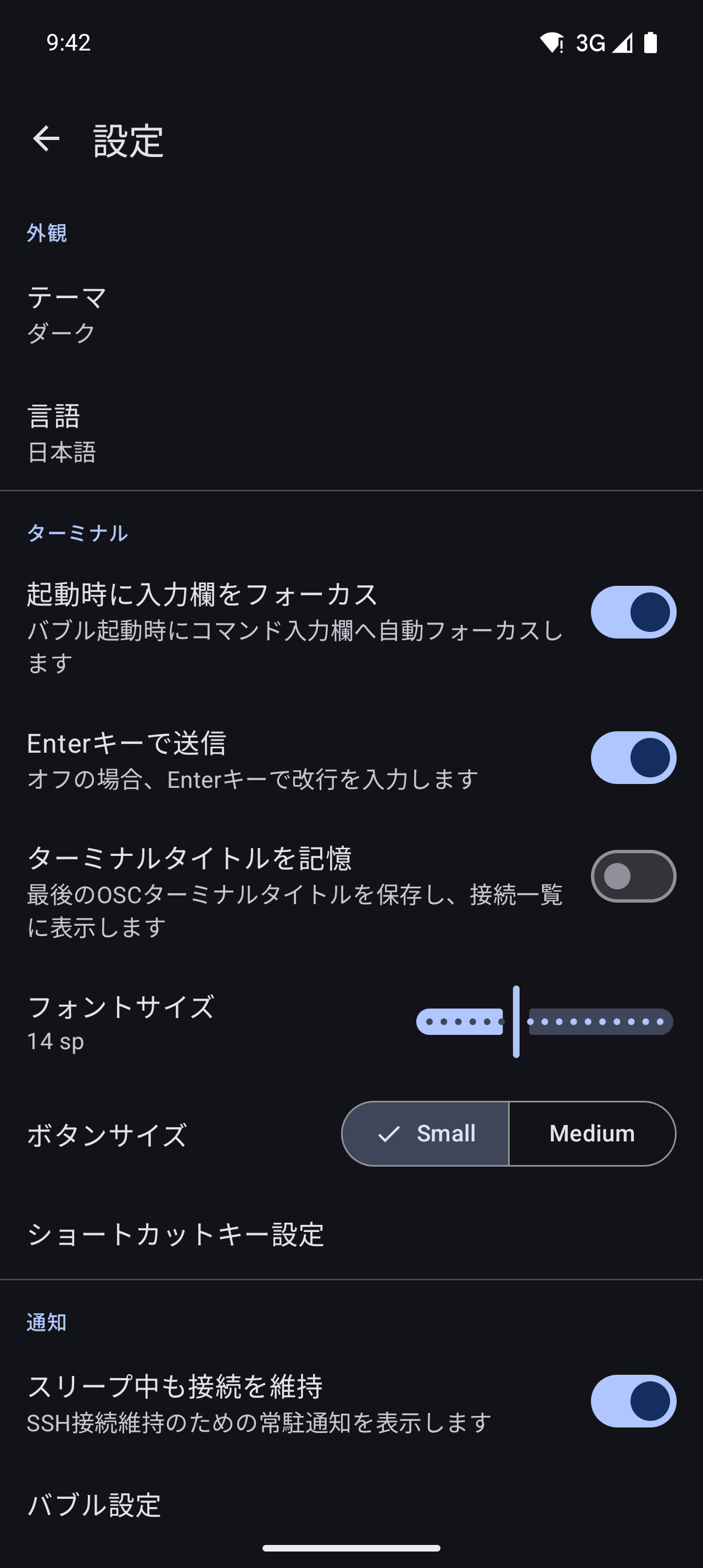Select Medium button size
The image size is (703, 1568).
point(592,1133)
